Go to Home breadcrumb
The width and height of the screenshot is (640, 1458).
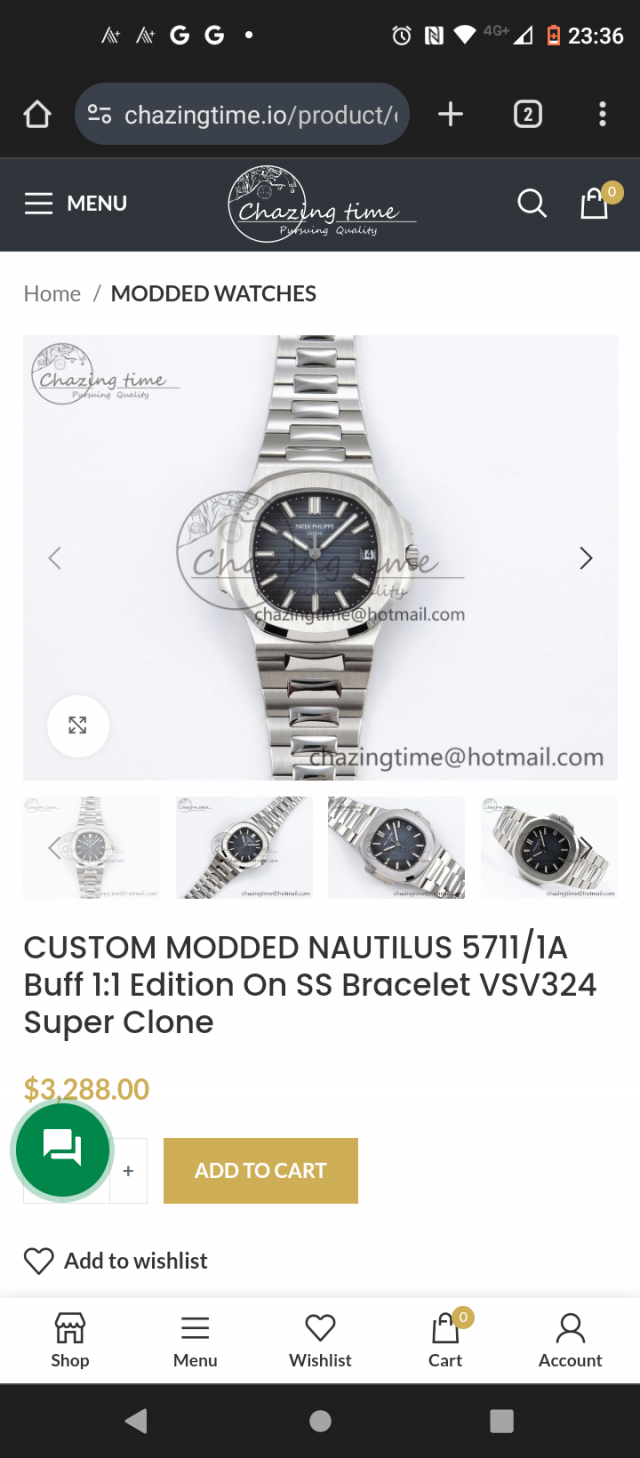click(52, 294)
